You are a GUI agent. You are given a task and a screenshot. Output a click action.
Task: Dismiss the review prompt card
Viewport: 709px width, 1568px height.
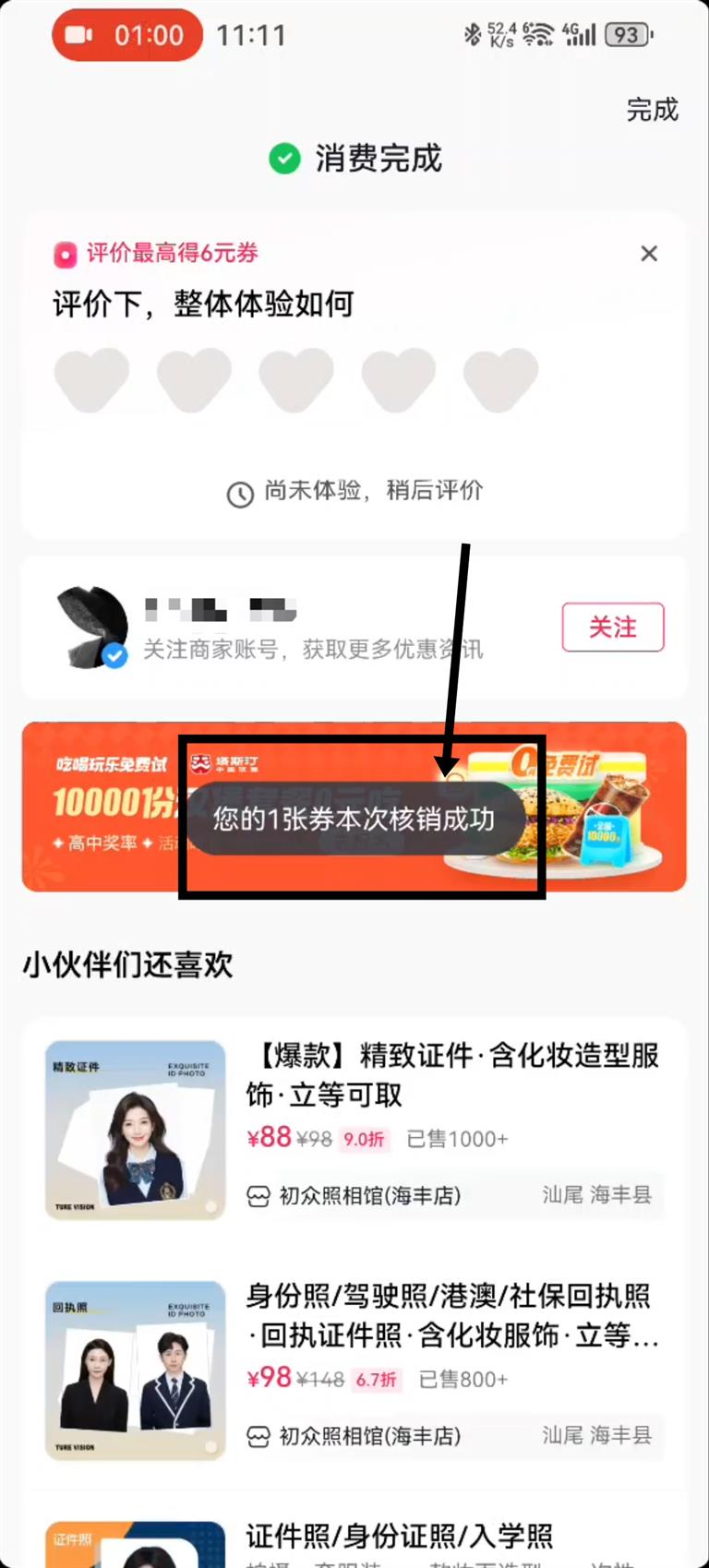pos(649,254)
